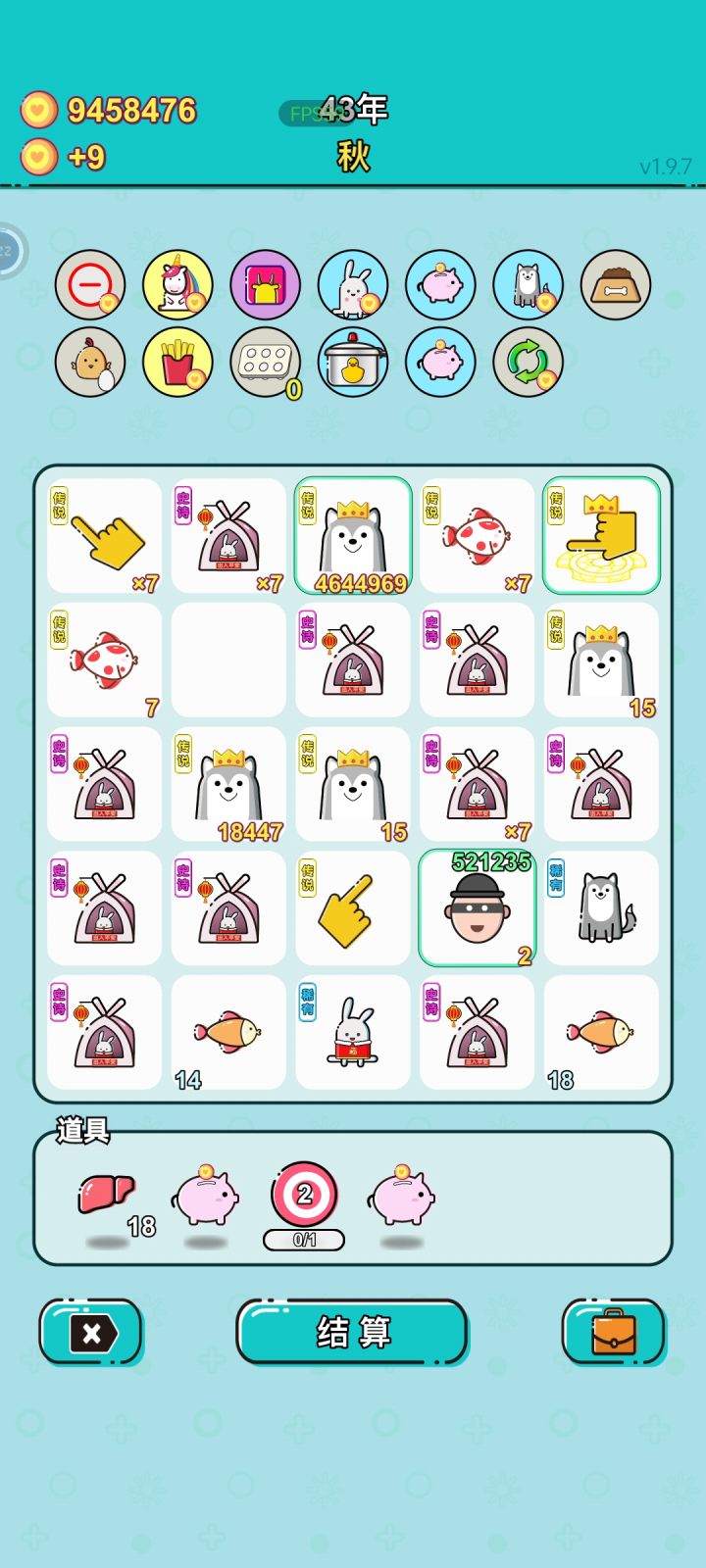Select the rabbit with coin icon
The height and width of the screenshot is (1568, 706).
pos(353,285)
